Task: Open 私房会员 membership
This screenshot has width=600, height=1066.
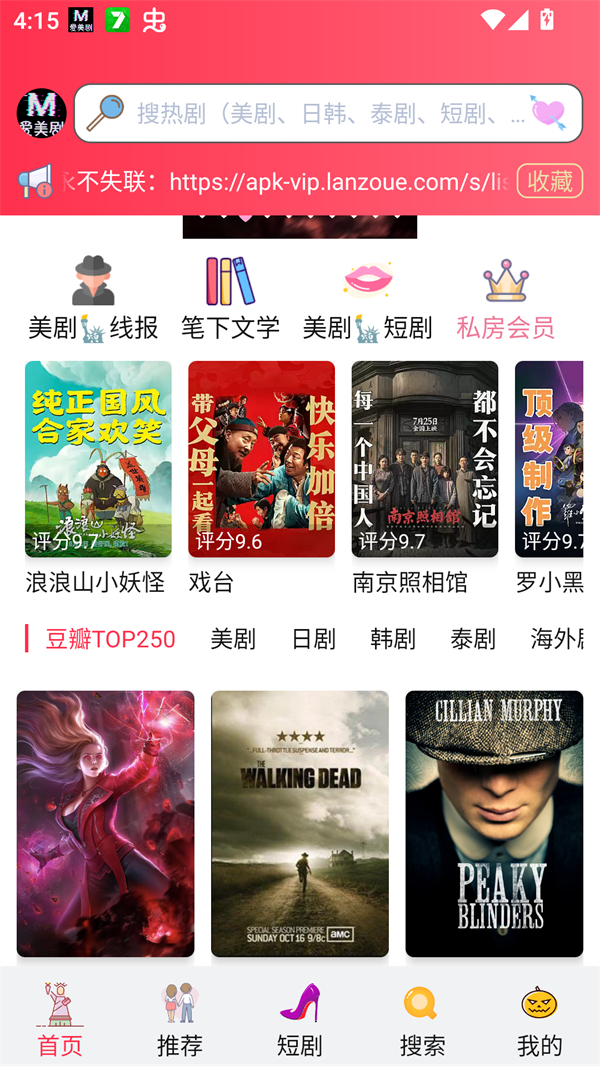Action: point(505,298)
